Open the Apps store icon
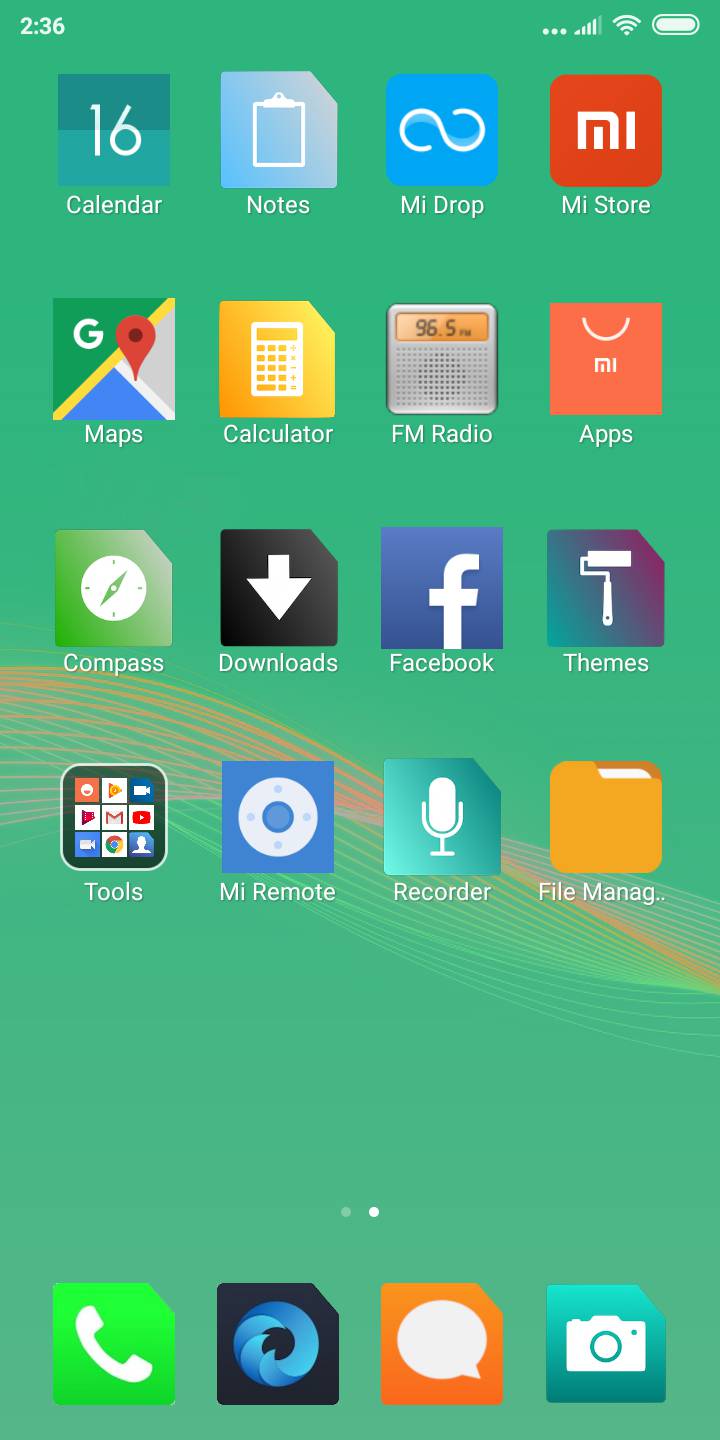Viewport: 720px width, 1440px height. click(x=606, y=359)
